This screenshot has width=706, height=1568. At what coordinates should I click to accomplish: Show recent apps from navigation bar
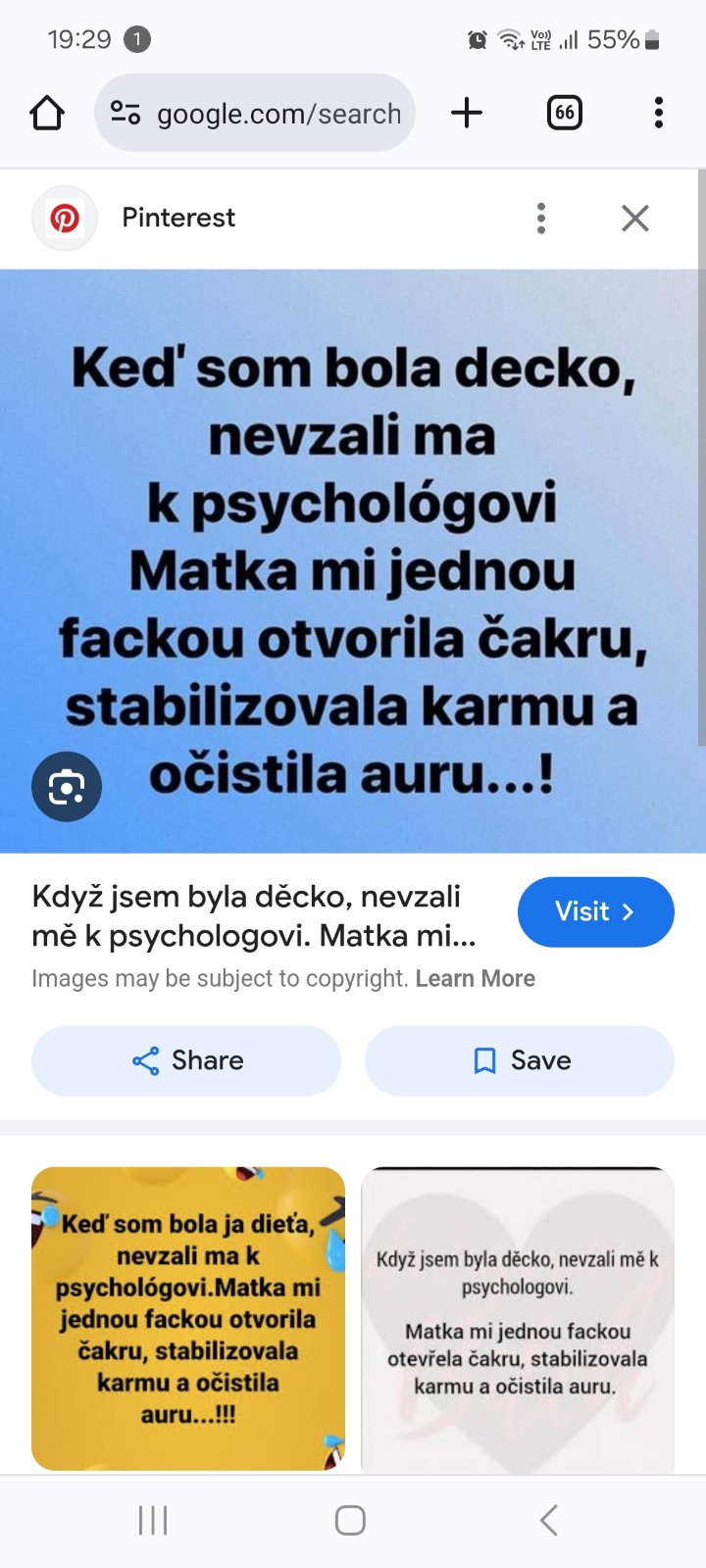153,1520
